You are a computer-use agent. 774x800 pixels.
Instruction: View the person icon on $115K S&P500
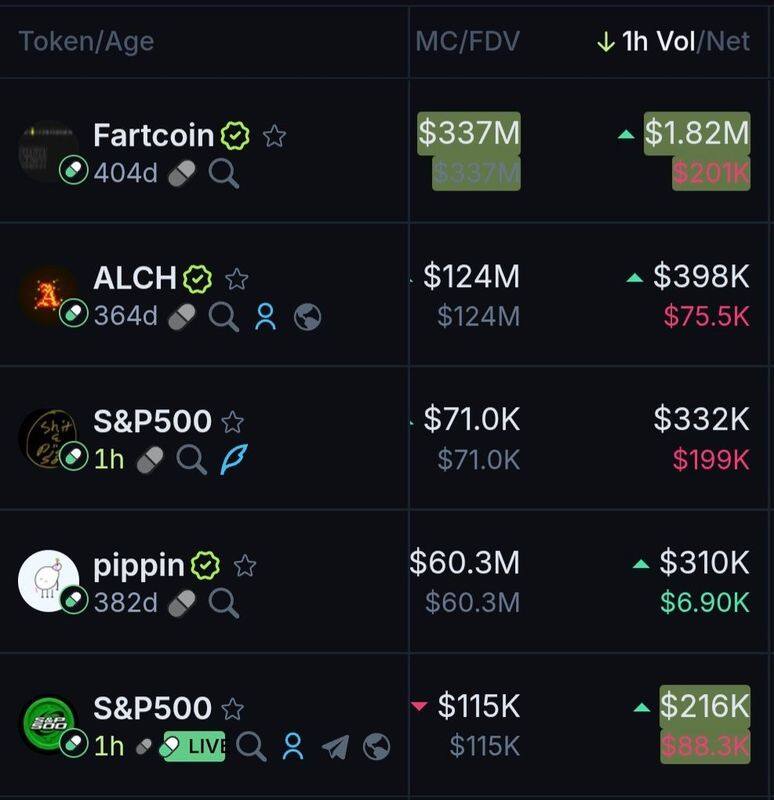coord(293,746)
